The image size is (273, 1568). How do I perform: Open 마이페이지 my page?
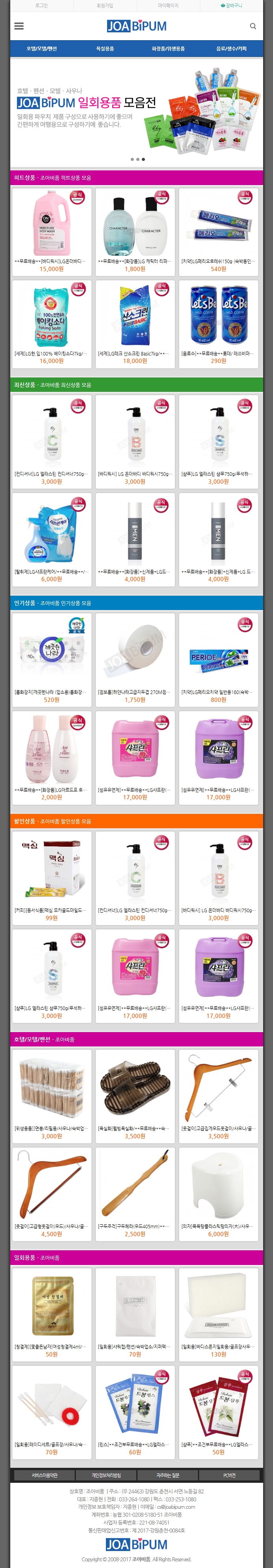pos(168,6)
